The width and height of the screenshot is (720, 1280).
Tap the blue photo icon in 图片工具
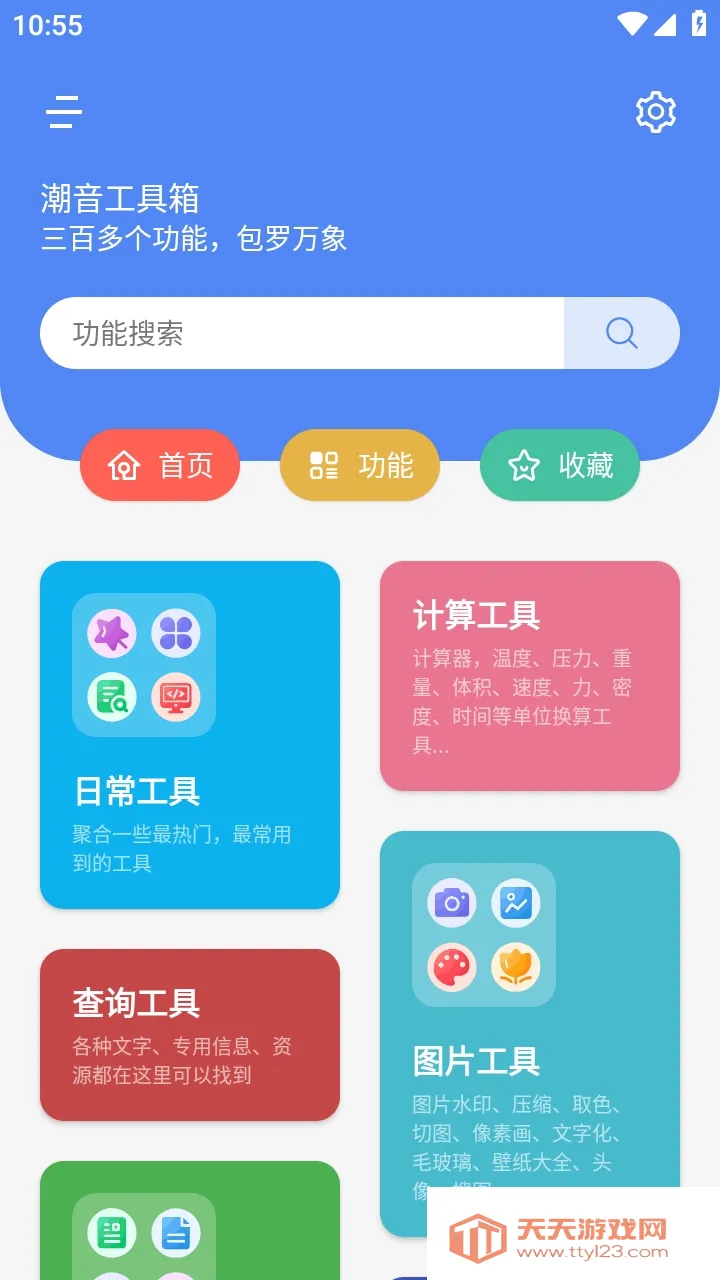[517, 901]
